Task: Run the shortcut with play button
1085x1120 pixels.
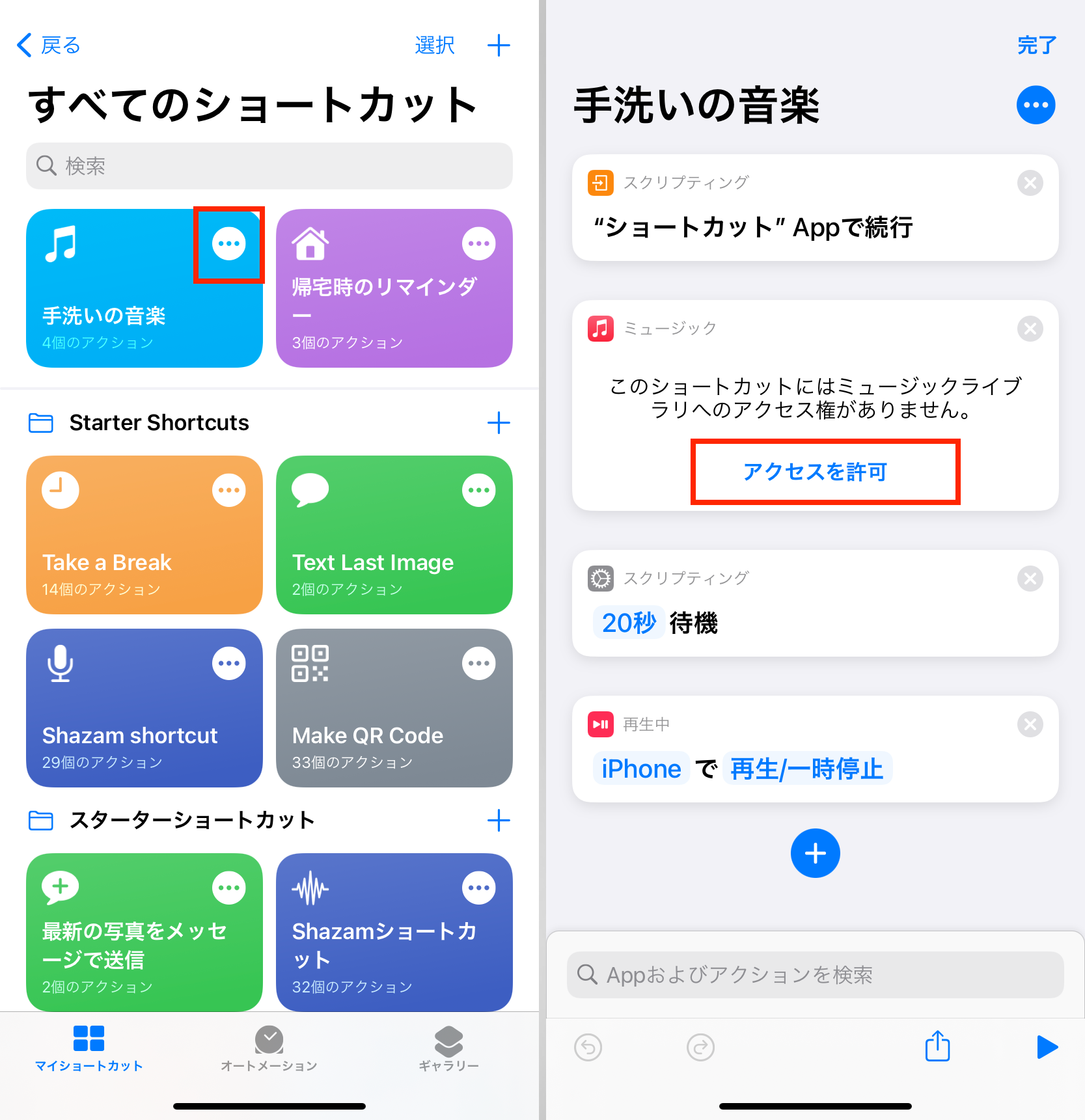Action: pos(1046,1047)
